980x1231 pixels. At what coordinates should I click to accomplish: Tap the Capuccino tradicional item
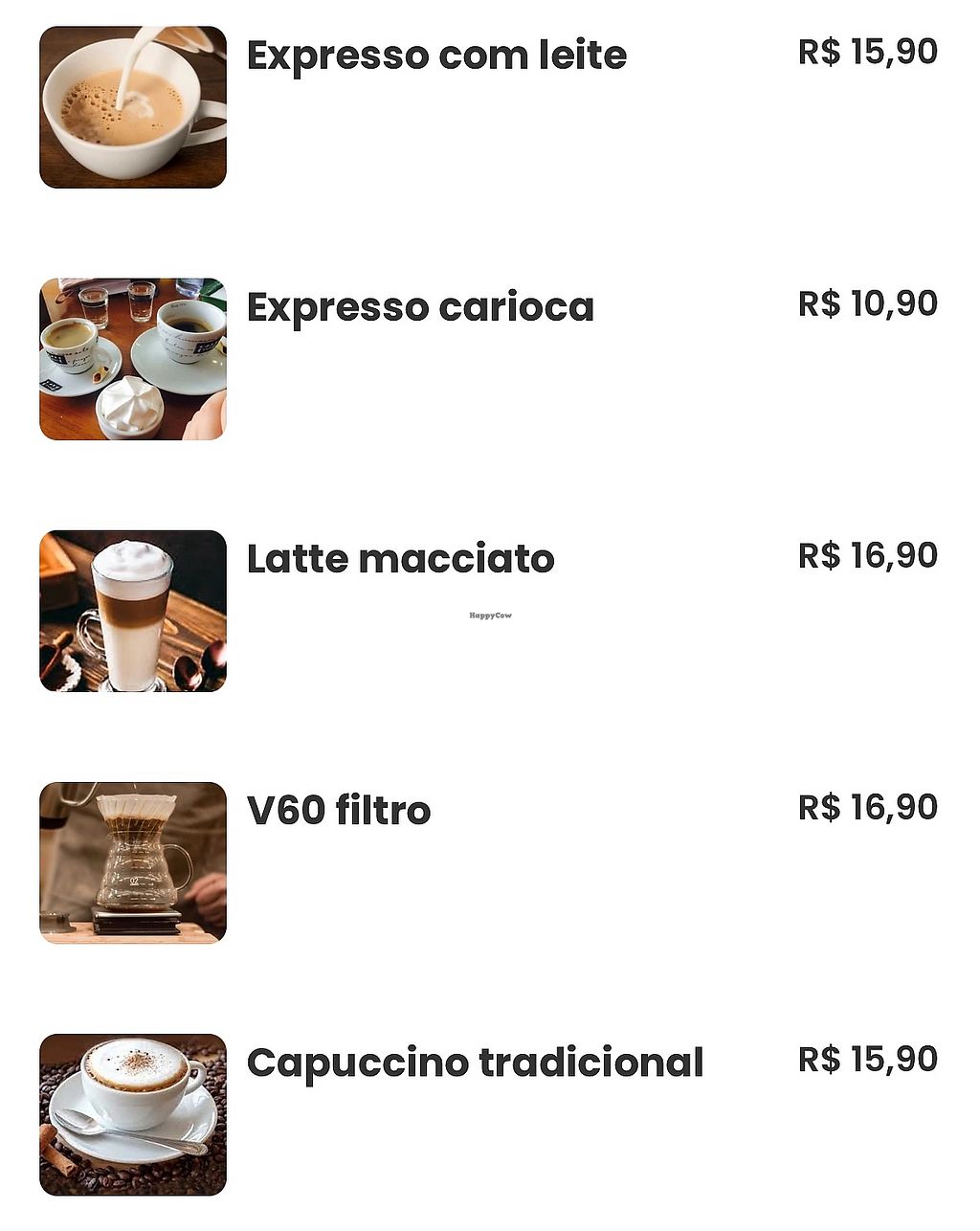(475, 1063)
